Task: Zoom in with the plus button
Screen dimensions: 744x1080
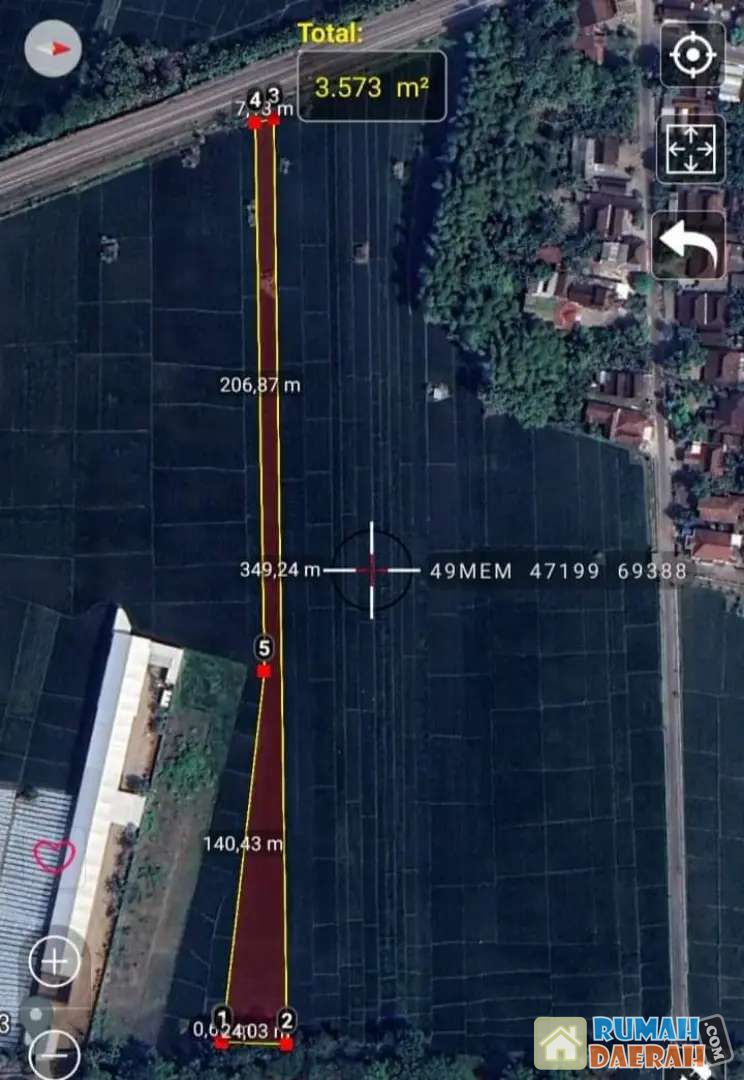Action: coord(54,962)
